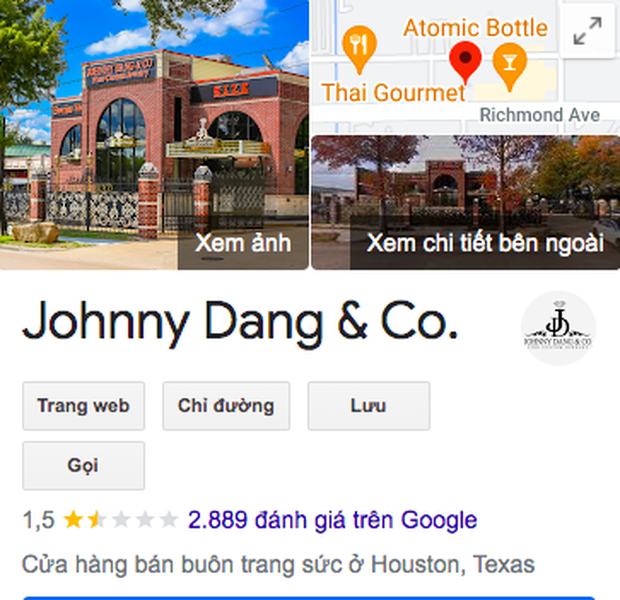This screenshot has width=620, height=600.
Task: Expand the map view
Action: click(586, 34)
